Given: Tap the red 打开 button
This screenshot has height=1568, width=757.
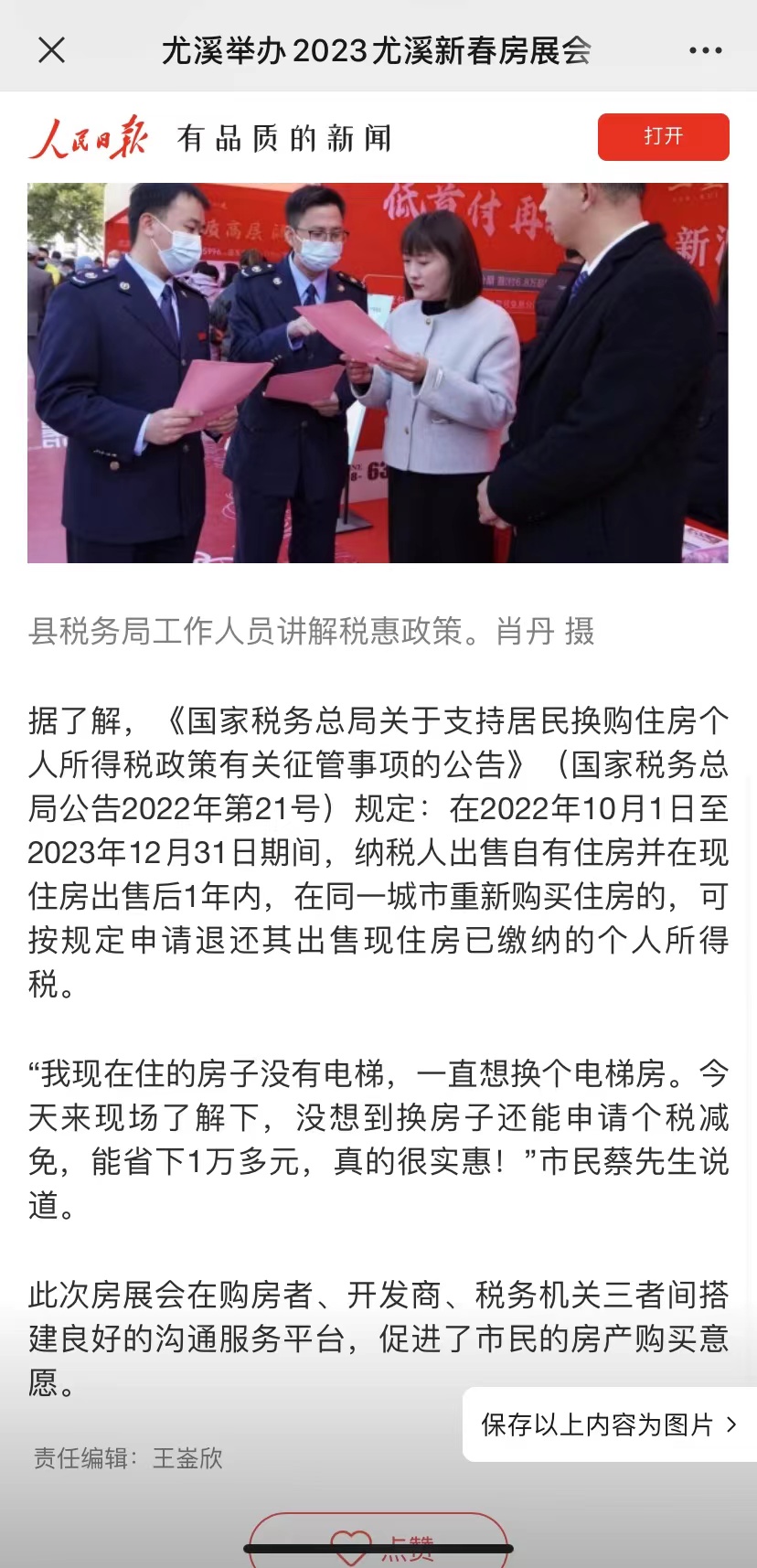Looking at the screenshot, I should [663, 137].
